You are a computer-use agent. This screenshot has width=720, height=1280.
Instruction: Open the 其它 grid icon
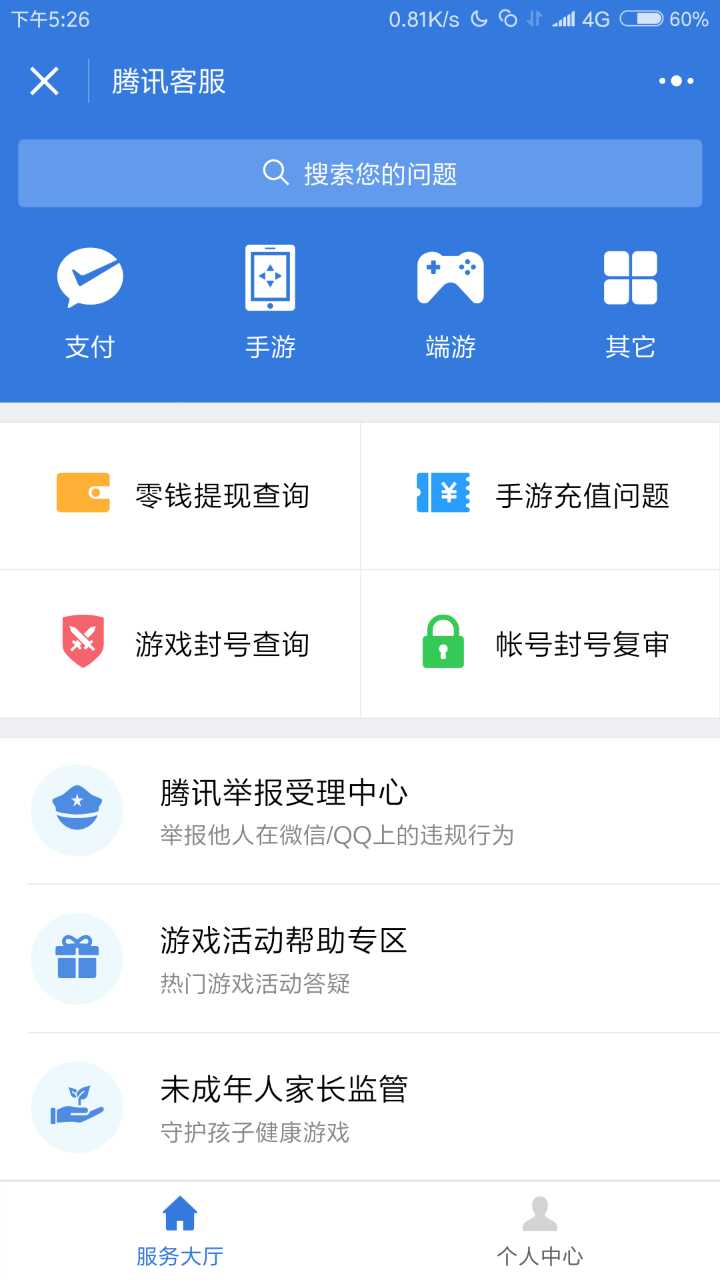coord(630,277)
